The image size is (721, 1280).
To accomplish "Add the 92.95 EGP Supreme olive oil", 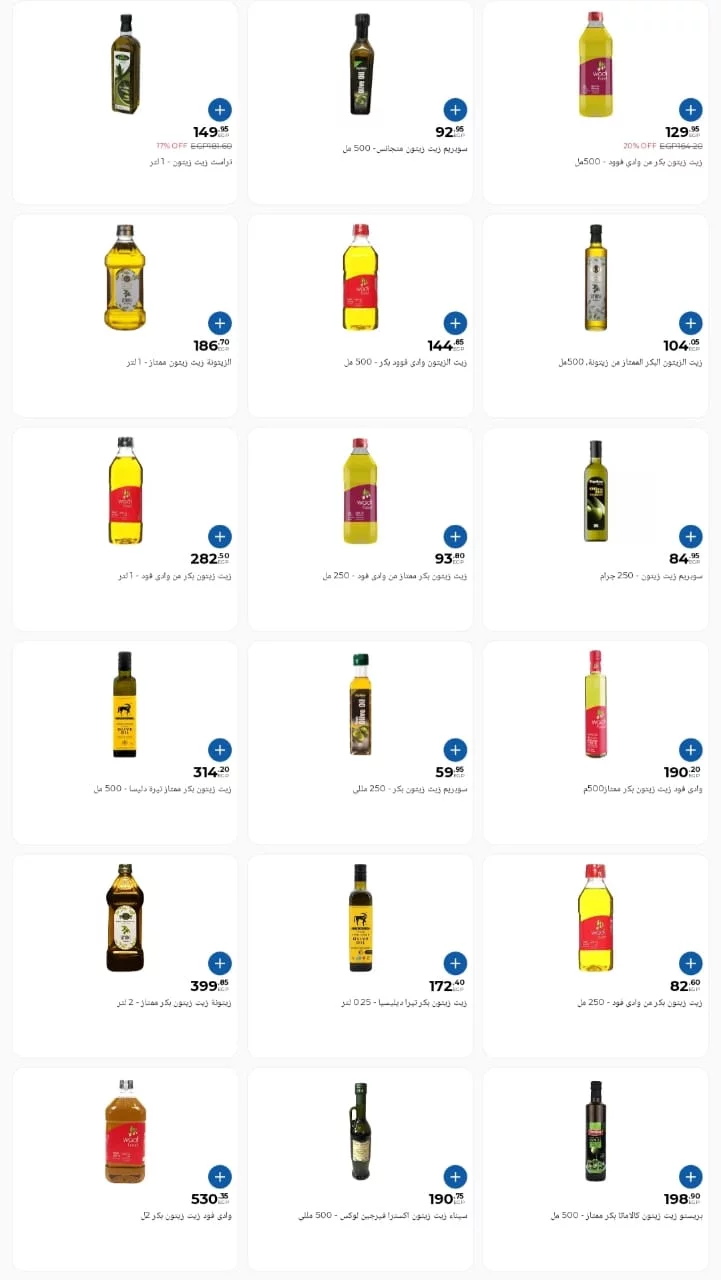I will pos(455,110).
